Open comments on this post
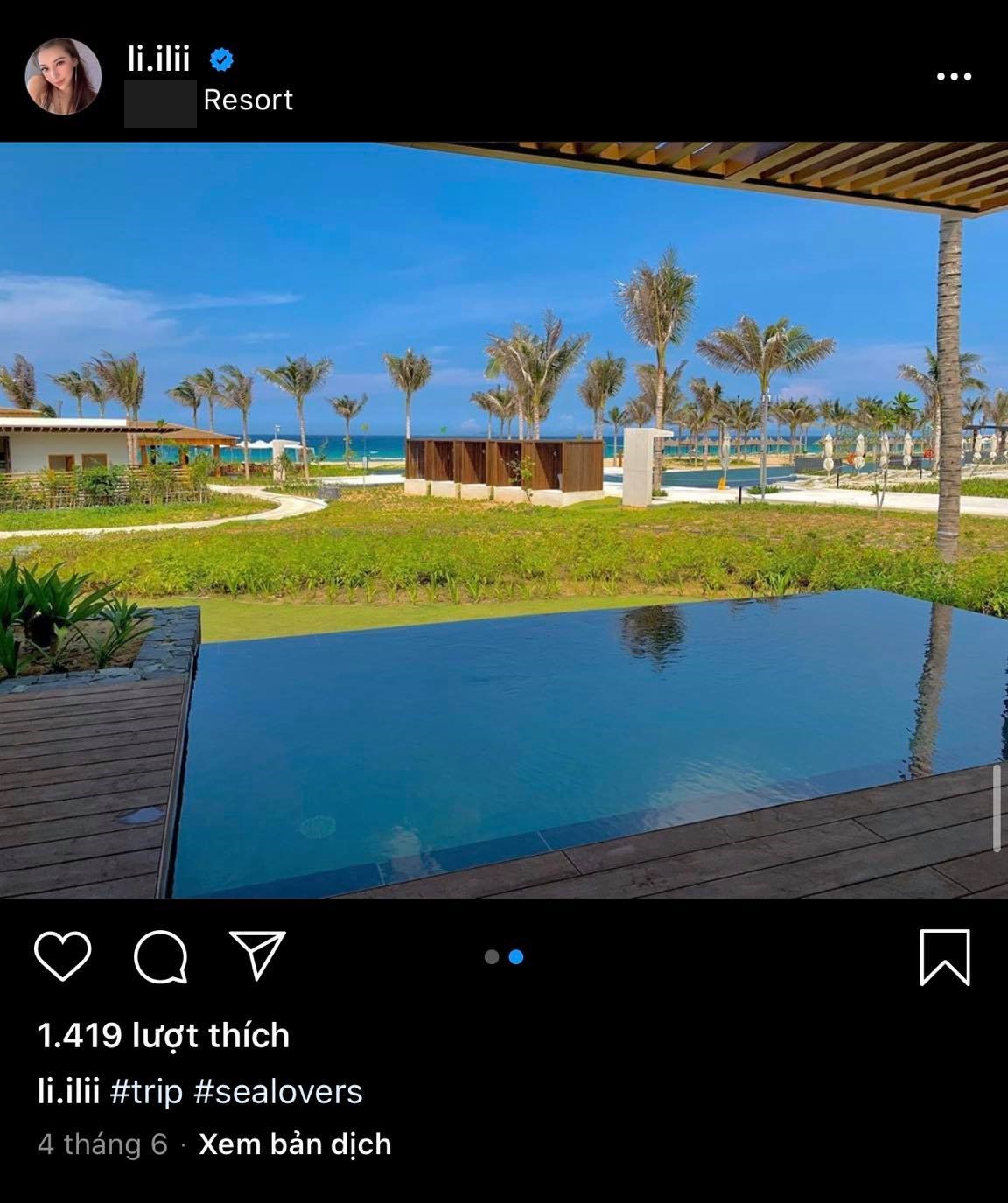Screen dimensions: 1008x1203 (161, 956)
